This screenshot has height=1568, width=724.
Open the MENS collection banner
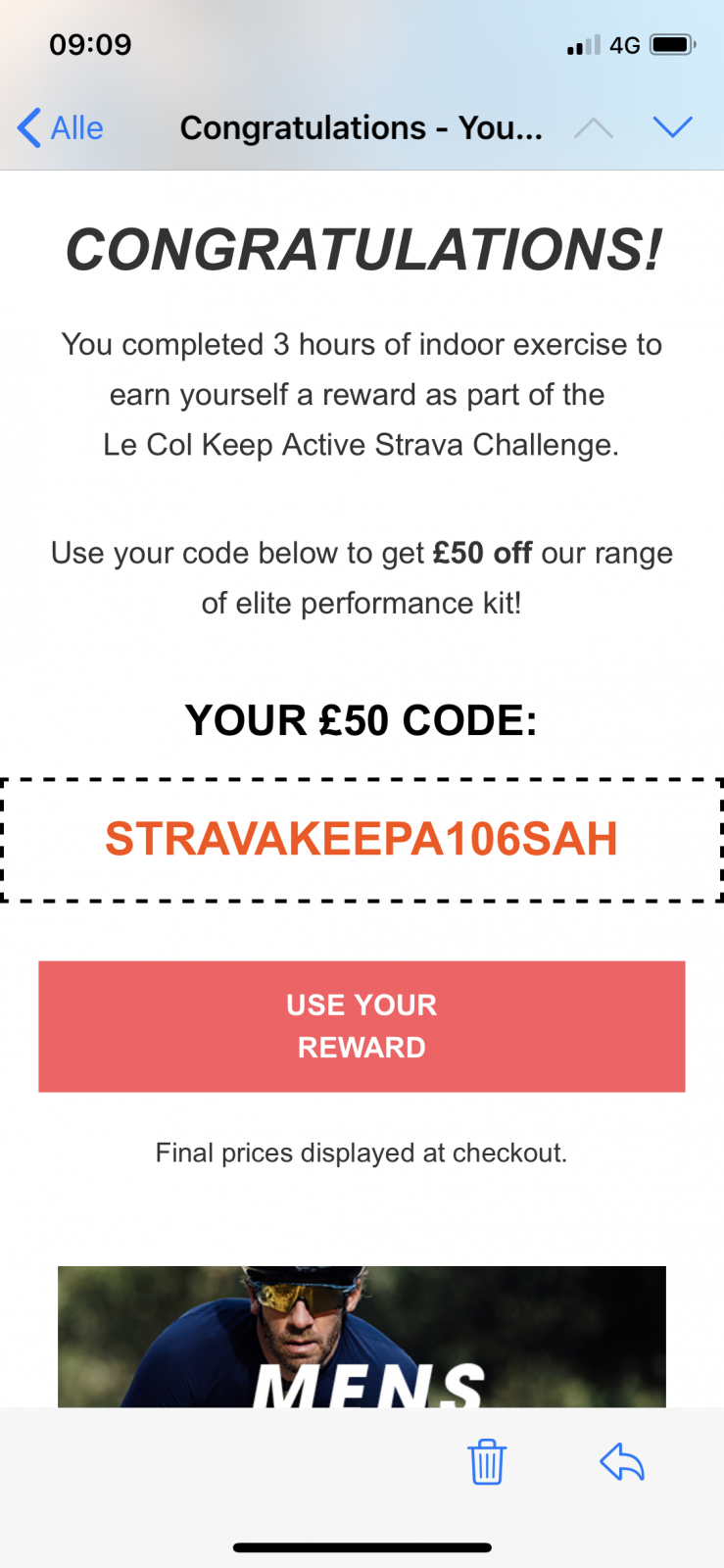pyautogui.click(x=362, y=1337)
